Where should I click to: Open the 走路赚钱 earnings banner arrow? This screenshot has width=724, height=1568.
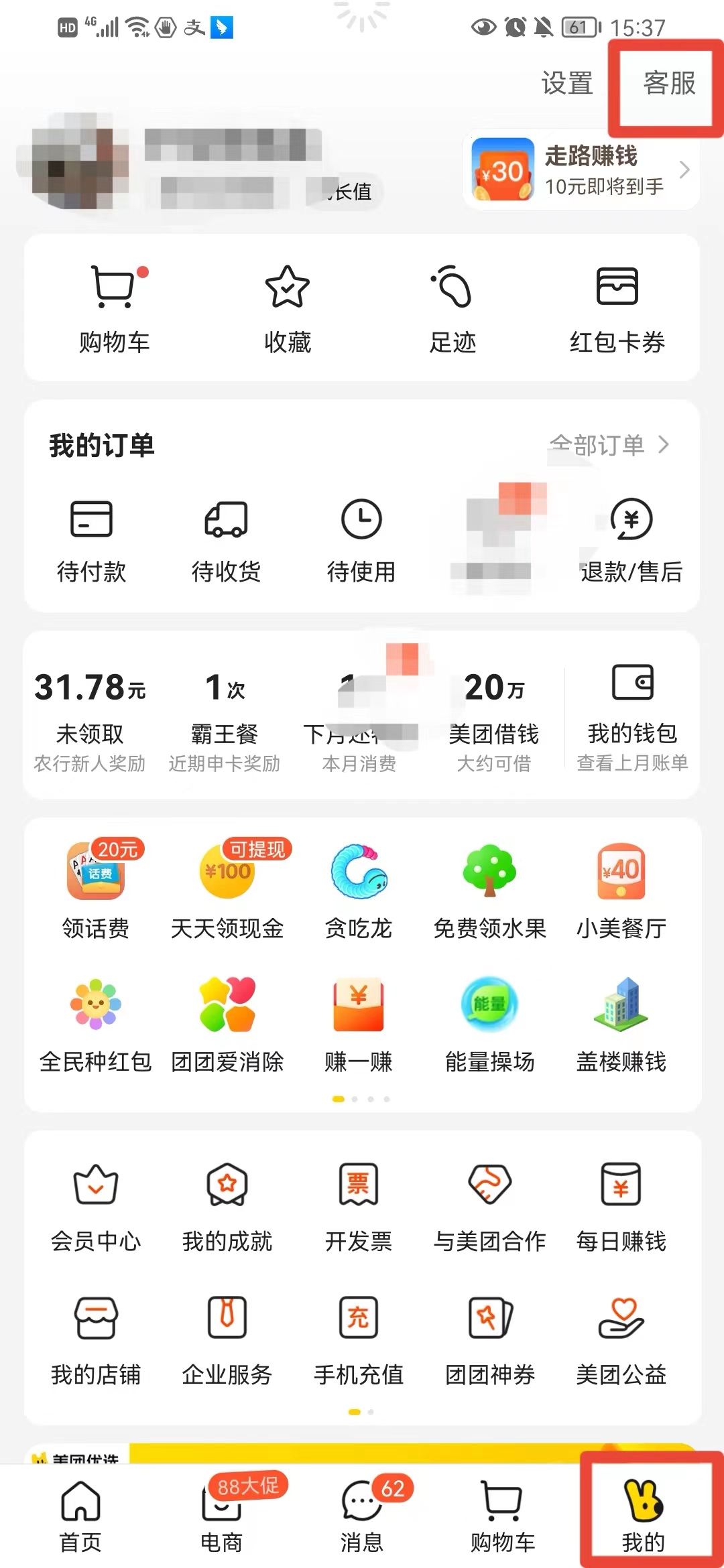click(x=684, y=170)
